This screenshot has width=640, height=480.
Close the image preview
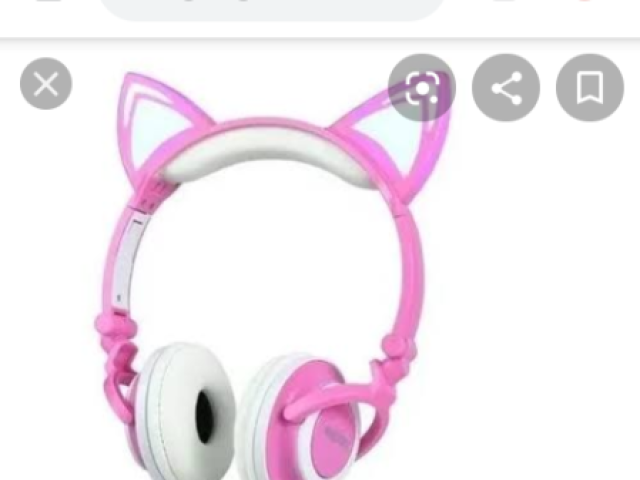coord(46,84)
